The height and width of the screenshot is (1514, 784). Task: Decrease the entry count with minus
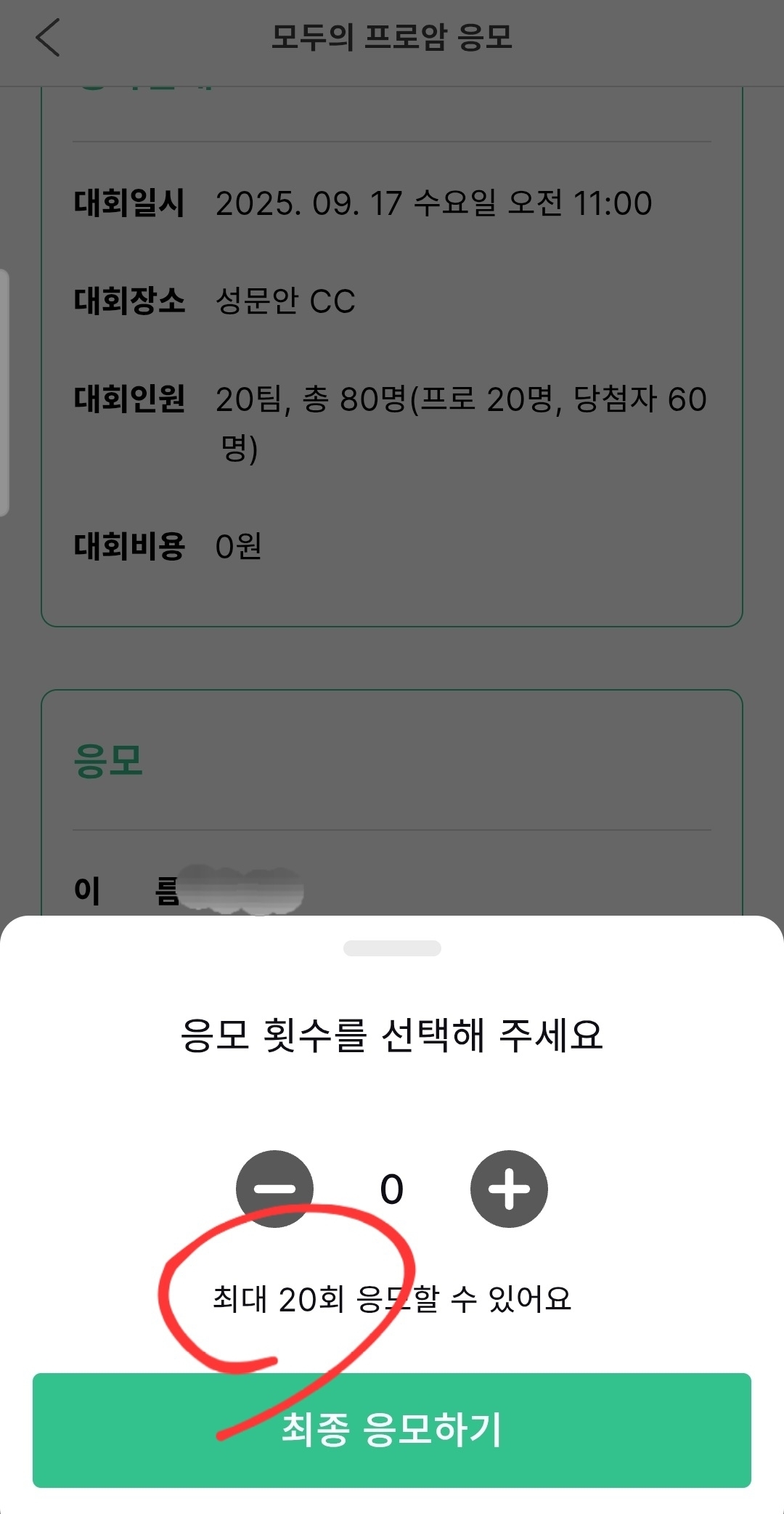[x=274, y=1189]
